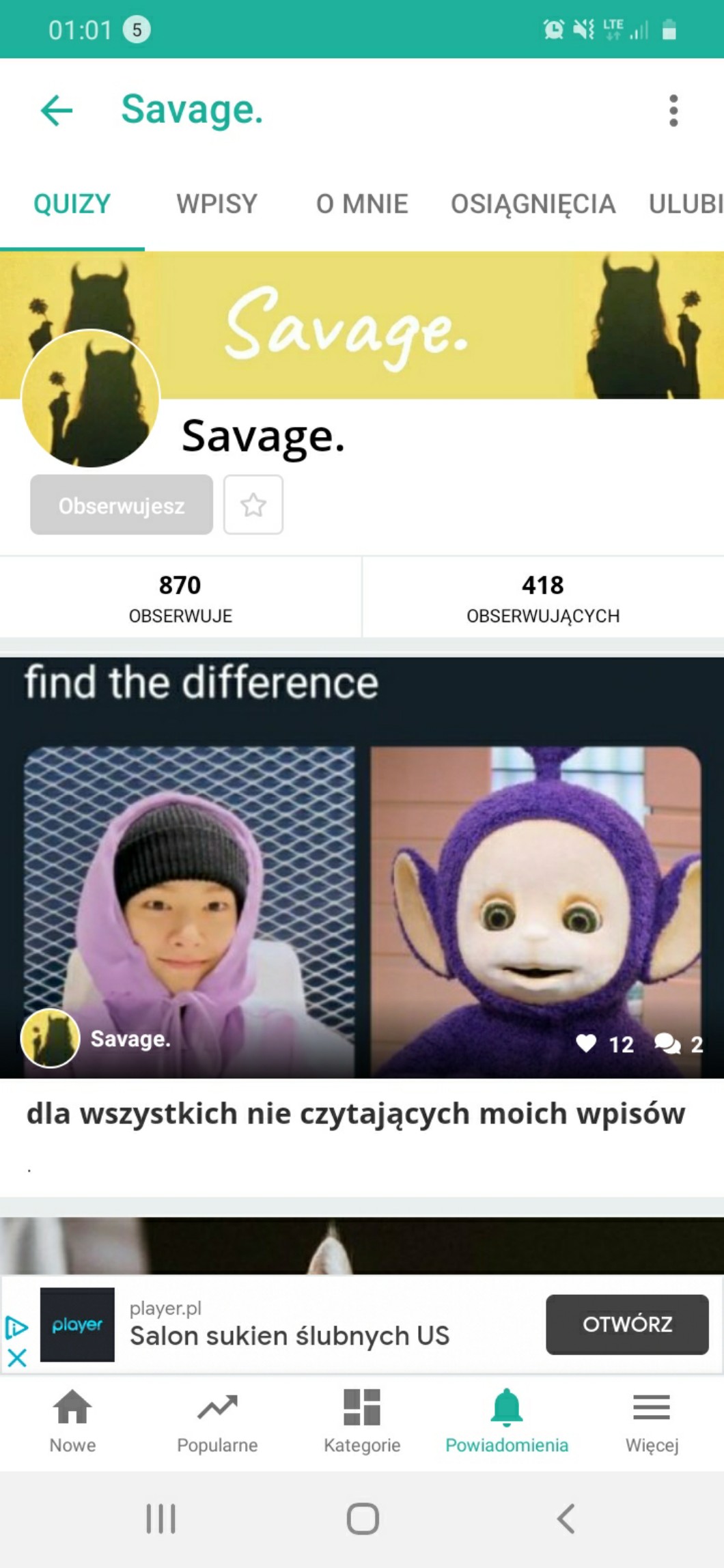View the 418 OBSERWUJĄCYCH list

(x=543, y=598)
